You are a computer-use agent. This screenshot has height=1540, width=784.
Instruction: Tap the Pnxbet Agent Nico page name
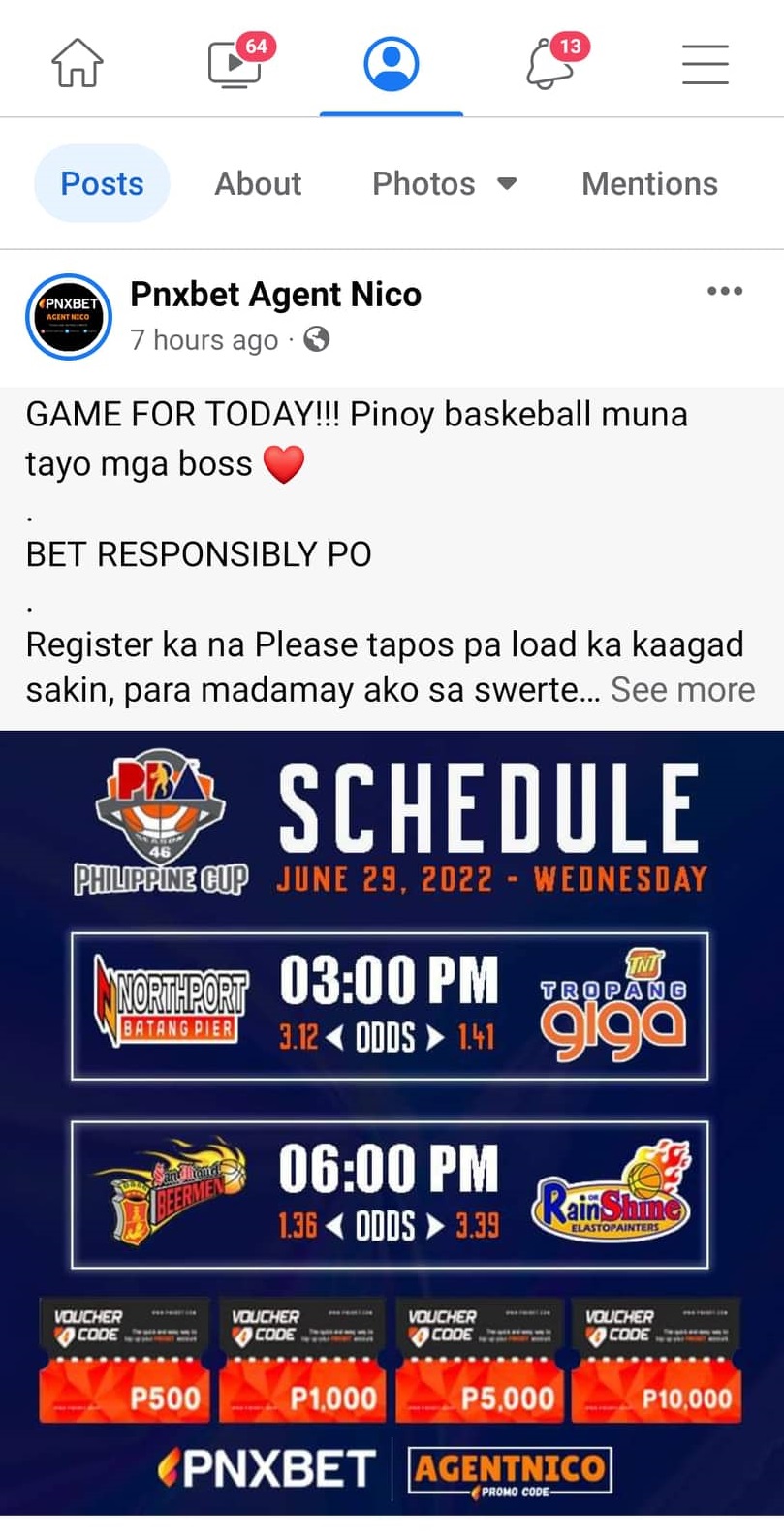pyautogui.click(x=275, y=295)
